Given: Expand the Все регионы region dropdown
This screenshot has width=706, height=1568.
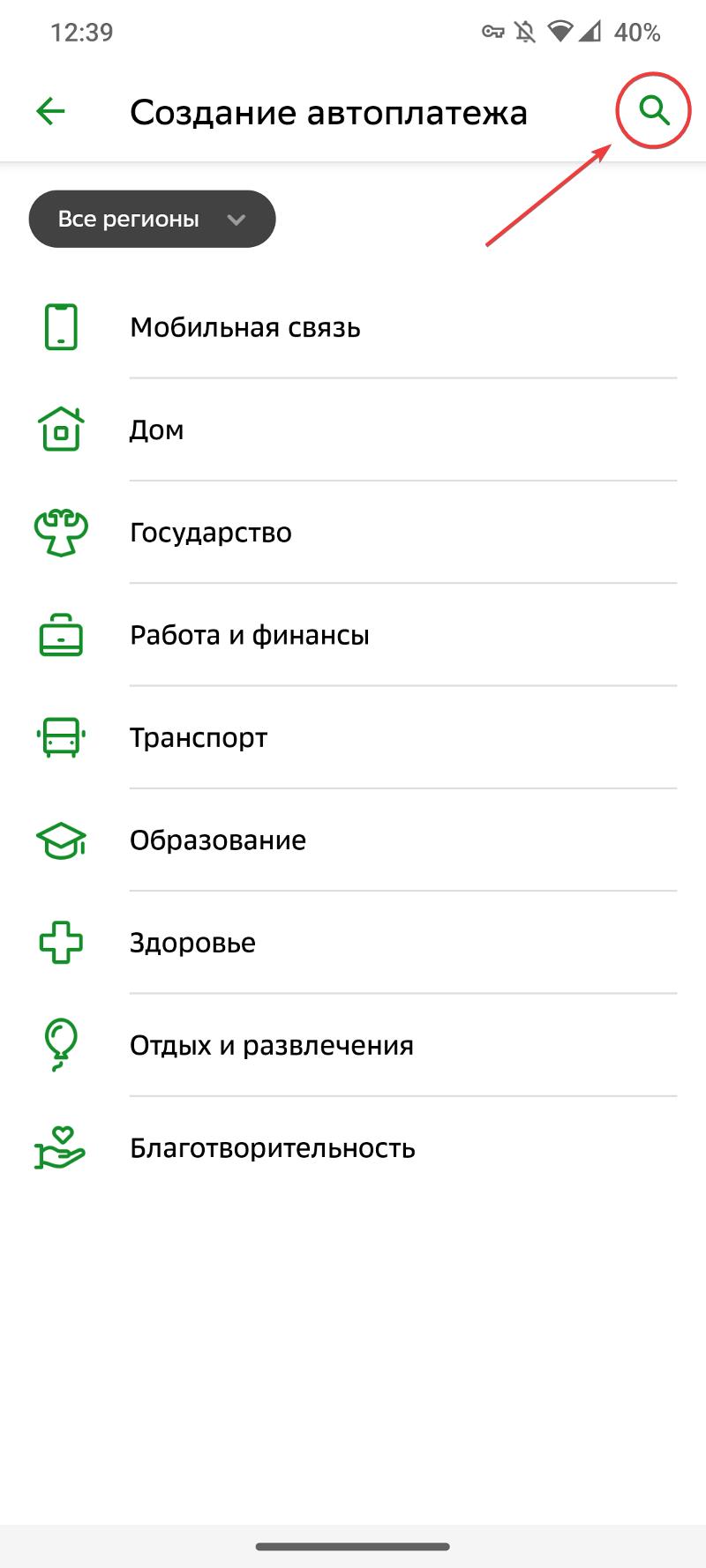Looking at the screenshot, I should click(153, 219).
